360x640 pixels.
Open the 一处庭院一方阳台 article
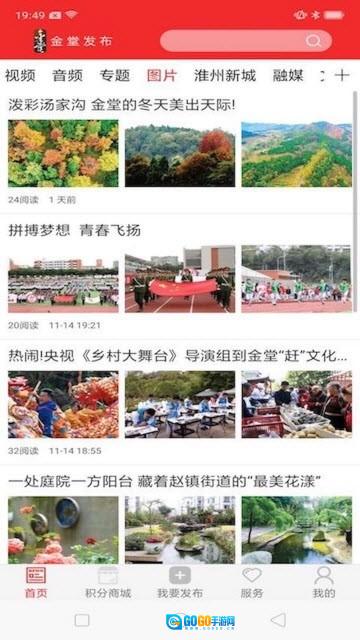coord(164,482)
